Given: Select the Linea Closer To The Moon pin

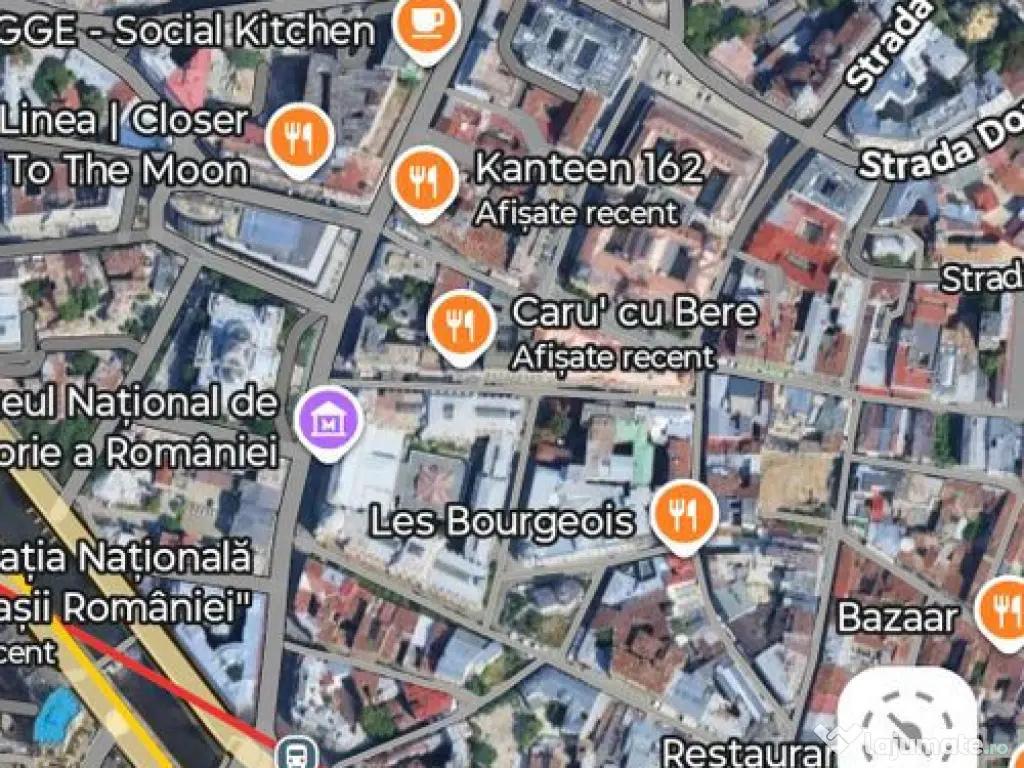Looking at the screenshot, I should (x=297, y=137).
